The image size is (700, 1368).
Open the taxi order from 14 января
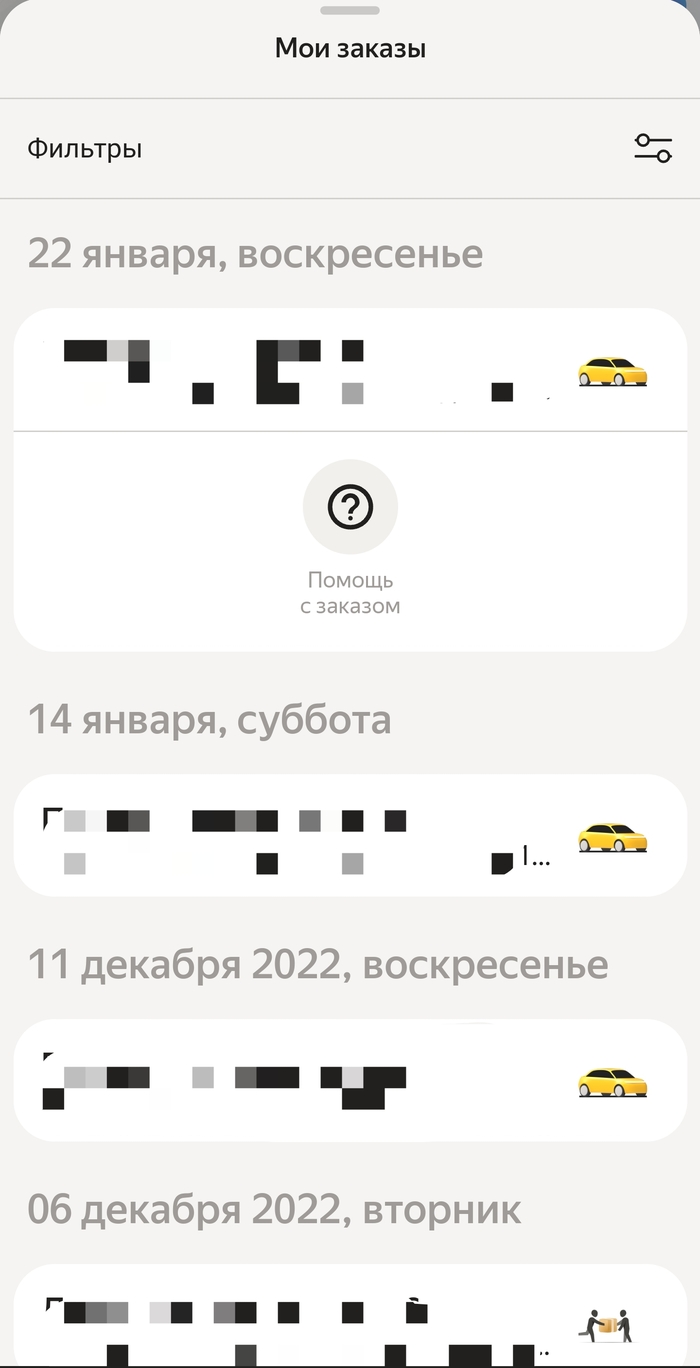point(350,835)
